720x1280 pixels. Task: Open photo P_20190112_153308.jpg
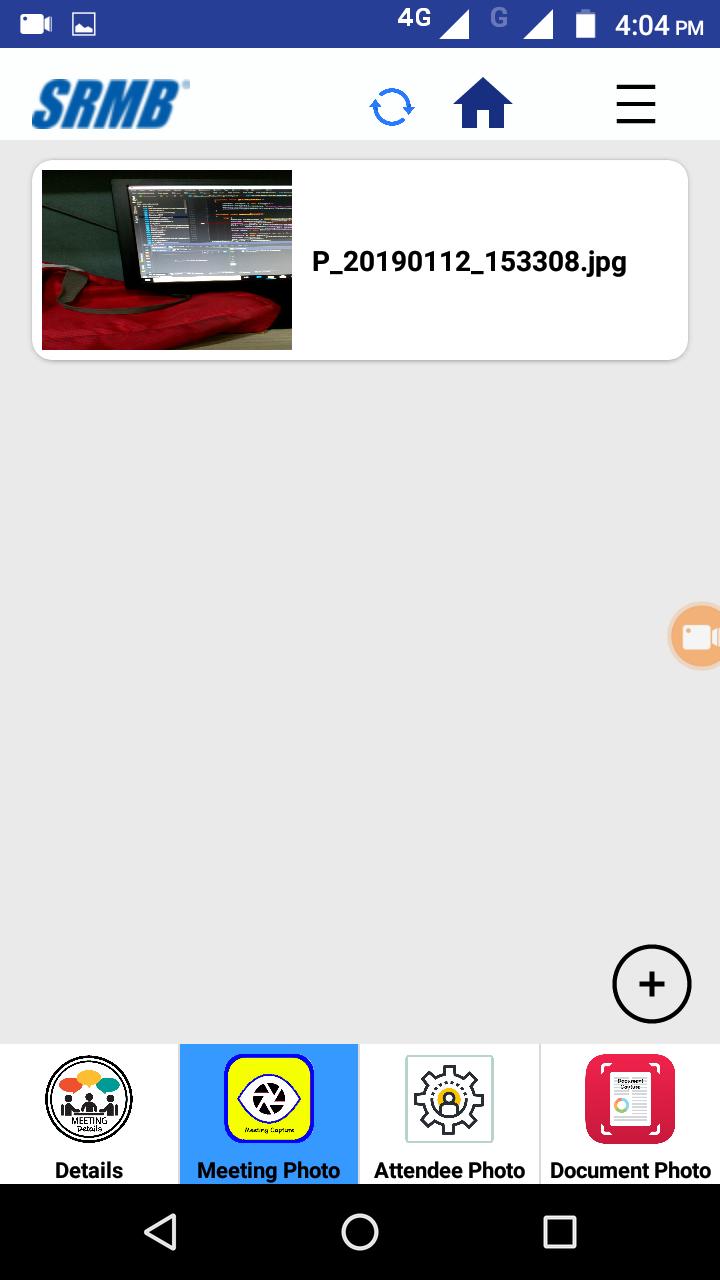pyautogui.click(x=360, y=260)
